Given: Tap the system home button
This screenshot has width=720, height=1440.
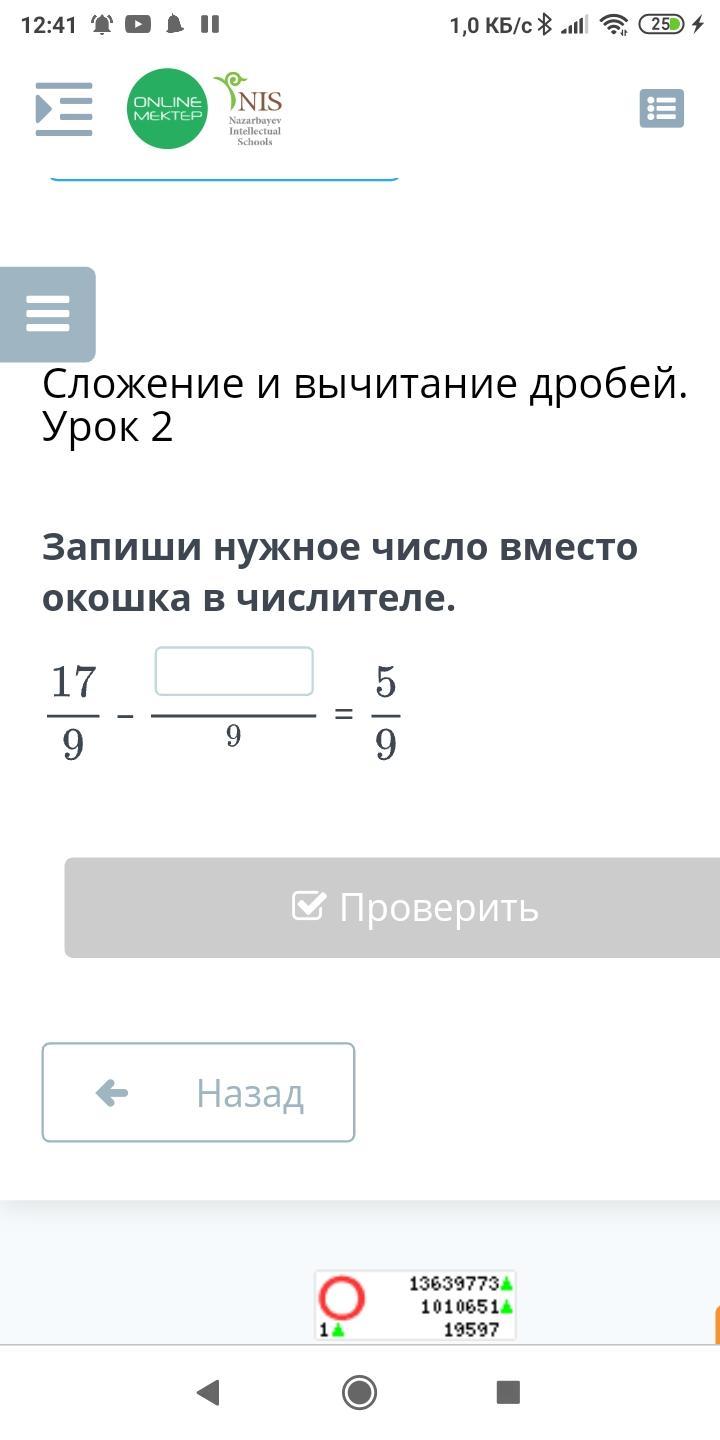Looking at the screenshot, I should click(359, 1392).
